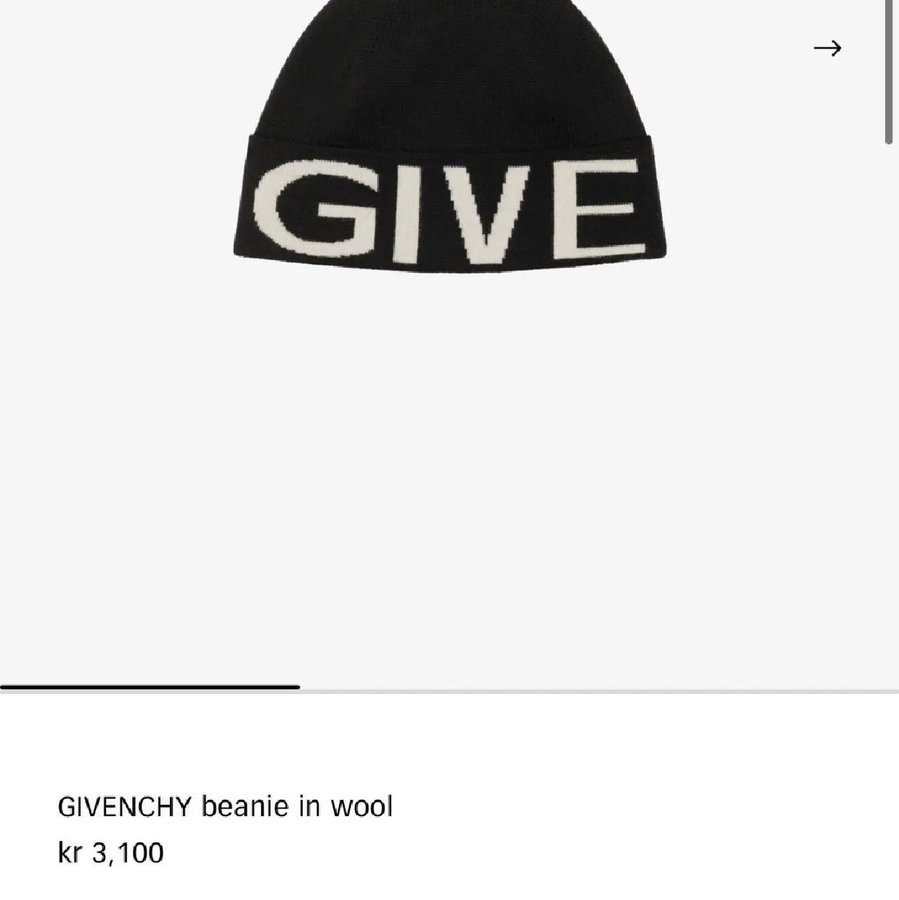Open the Givenchy beanie product image
Image resolution: width=899 pixels, height=900 pixels.
[x=450, y=150]
